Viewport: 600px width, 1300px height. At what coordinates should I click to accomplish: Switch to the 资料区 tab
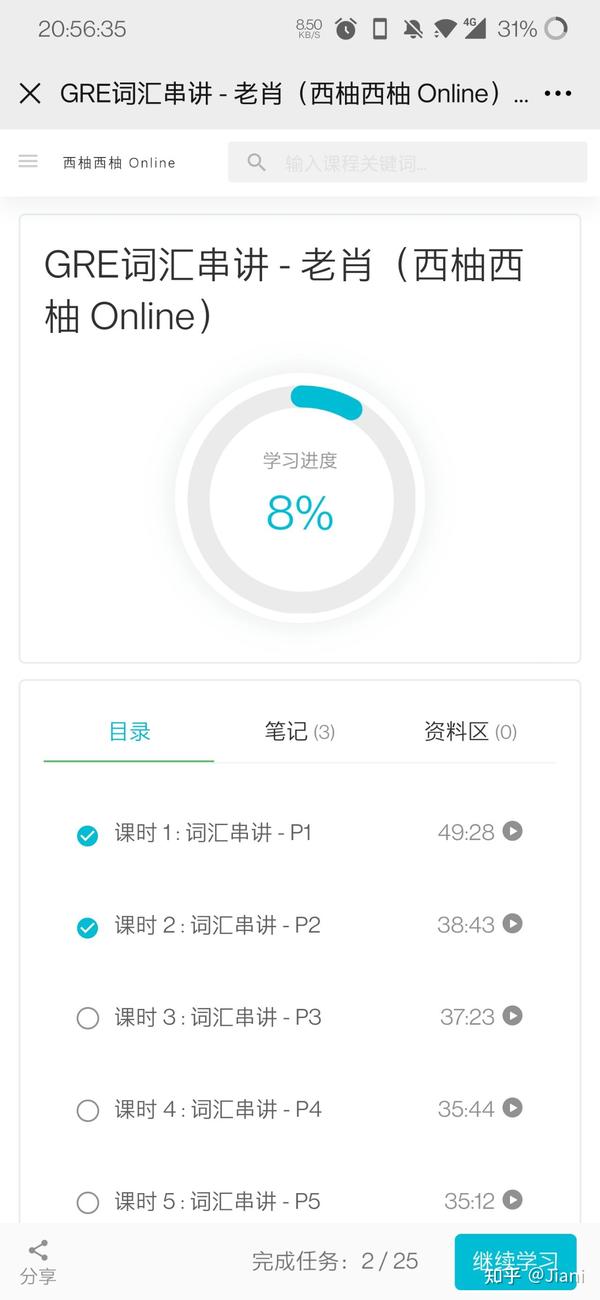click(x=469, y=732)
